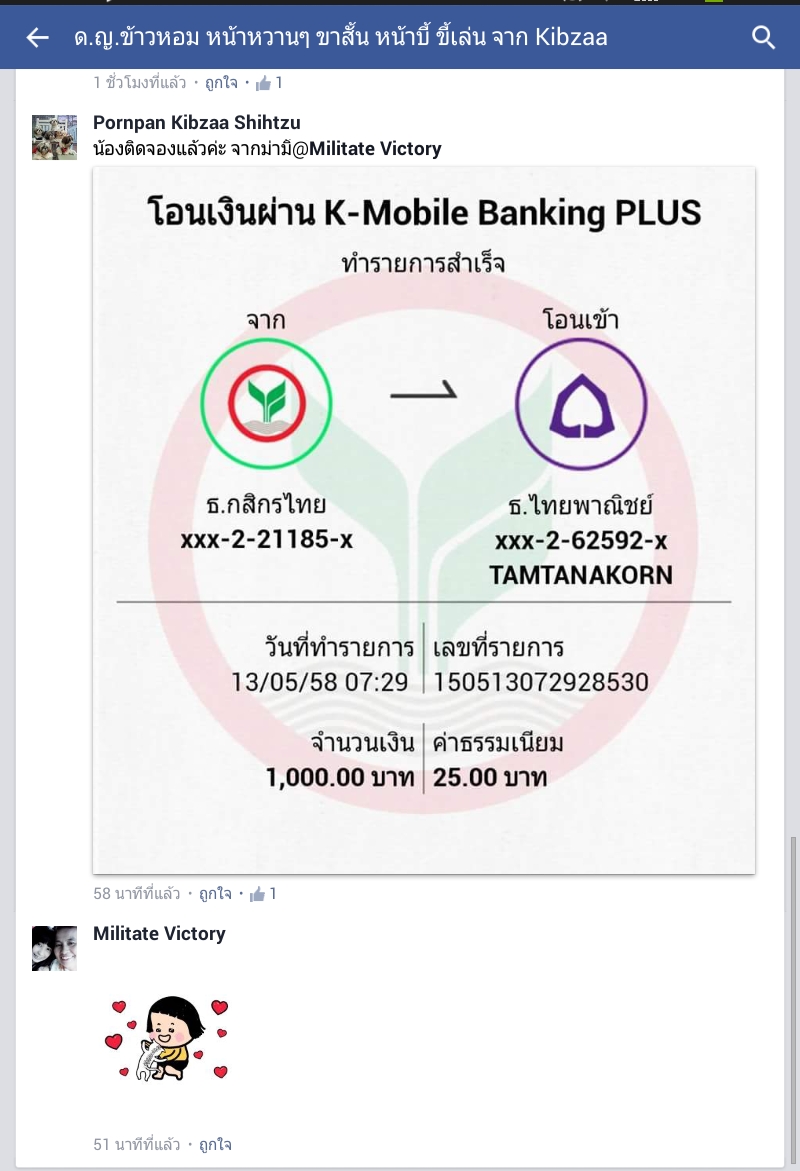The height and width of the screenshot is (1171, 800).
Task: Tap the girl hugging cat sticker
Action: point(168,1038)
